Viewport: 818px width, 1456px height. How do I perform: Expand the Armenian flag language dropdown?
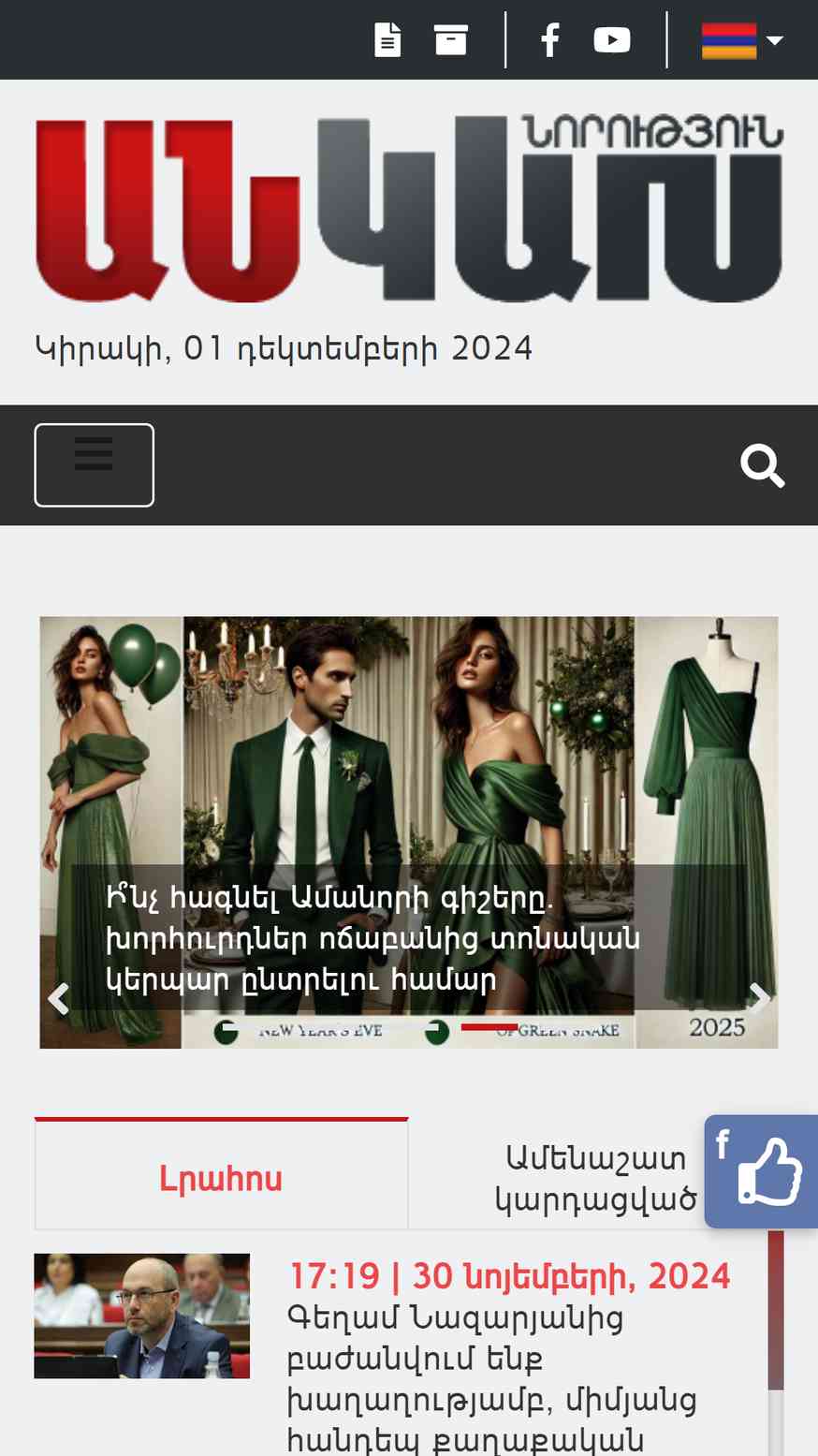pos(742,40)
